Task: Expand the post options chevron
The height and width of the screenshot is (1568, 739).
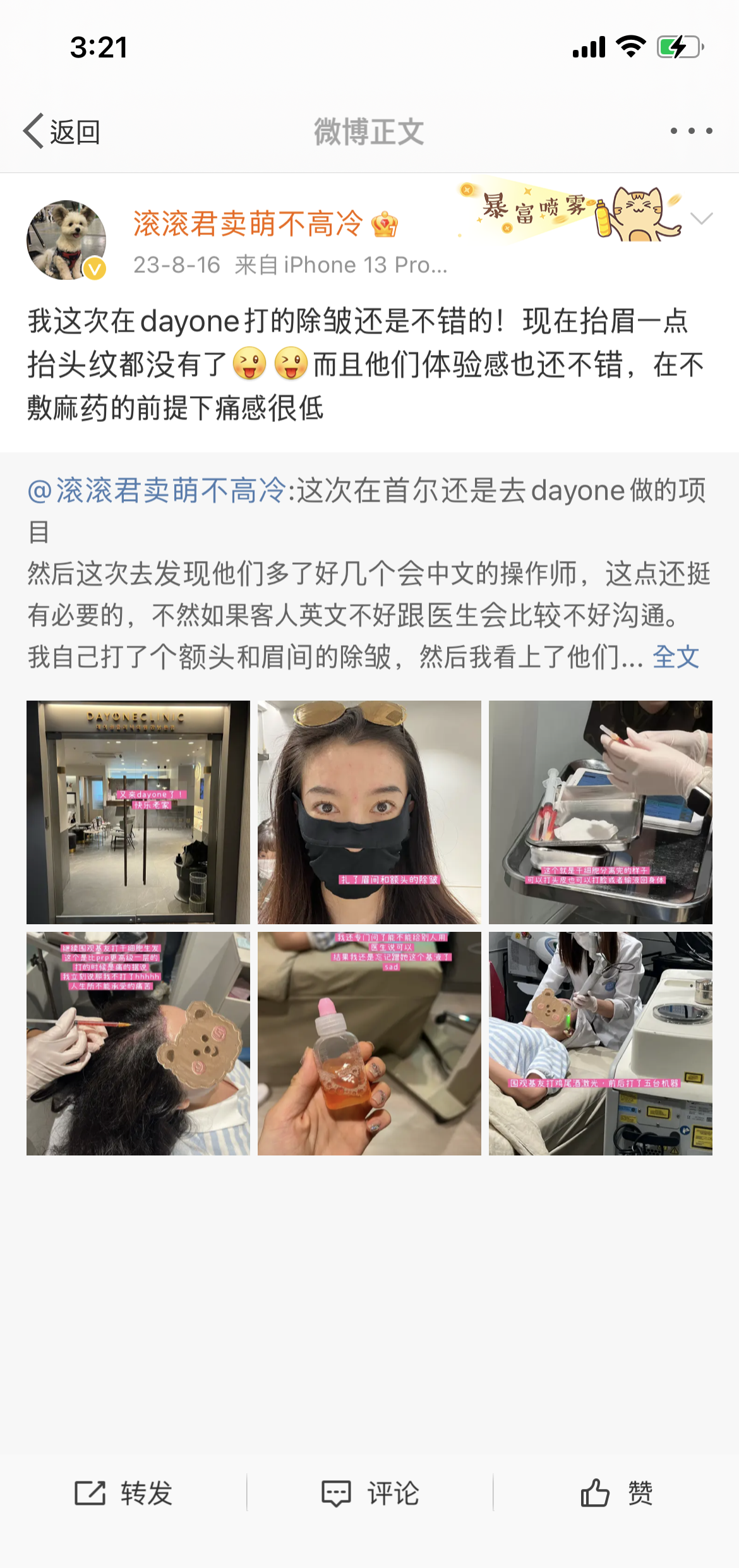Action: (701, 219)
